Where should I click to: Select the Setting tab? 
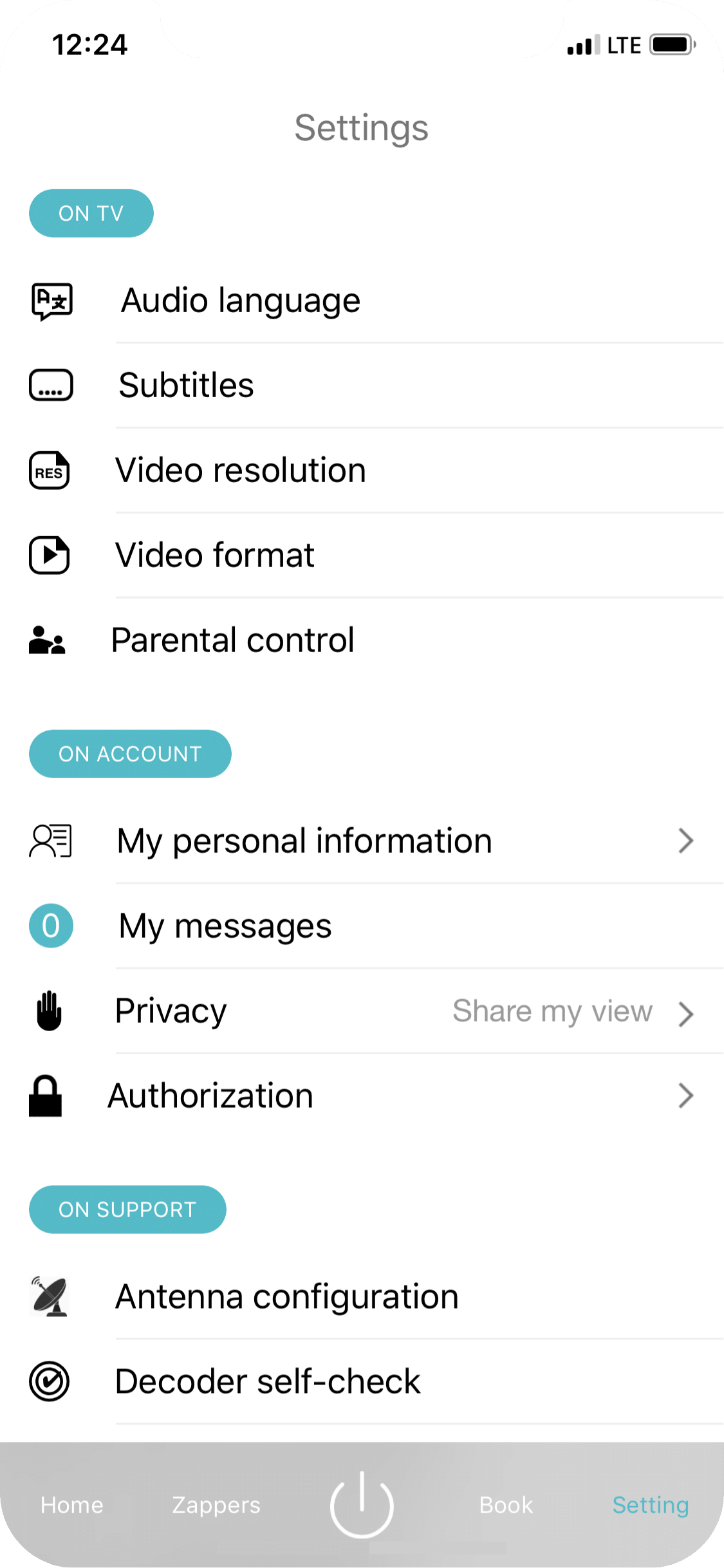click(x=651, y=1505)
